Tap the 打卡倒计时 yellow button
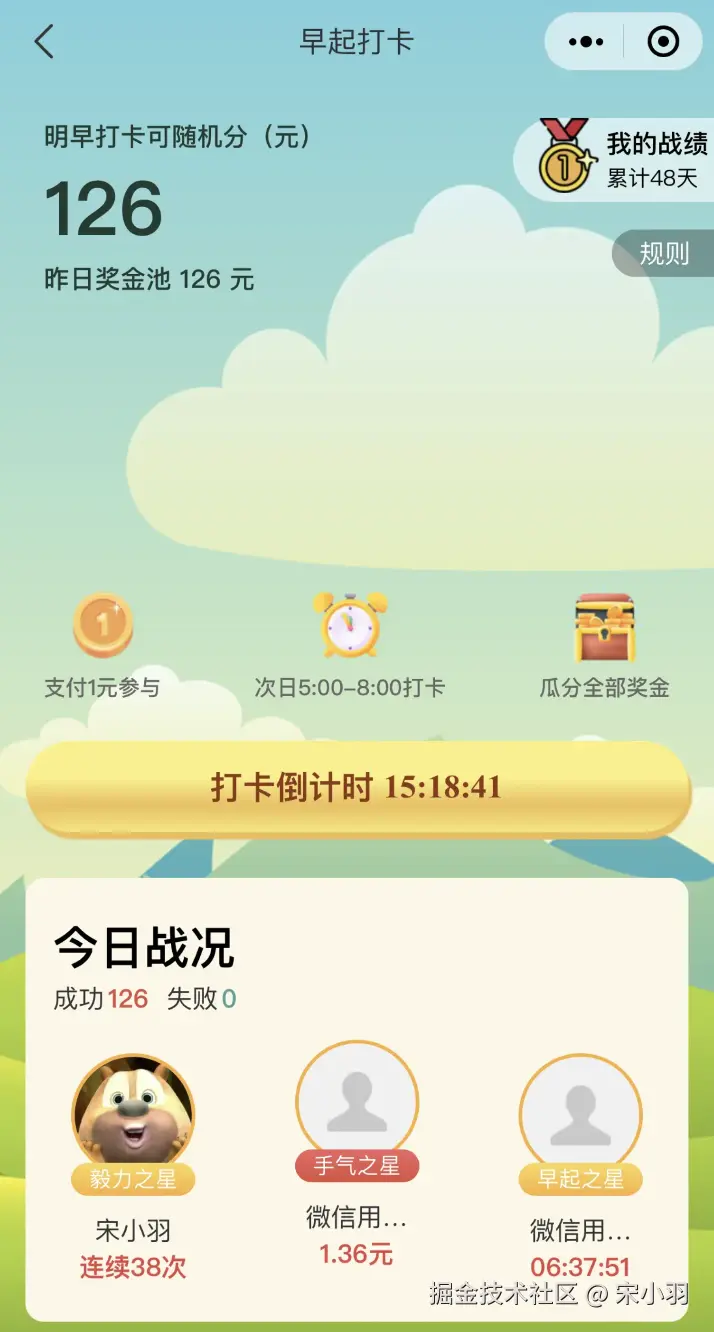 pyautogui.click(x=357, y=789)
